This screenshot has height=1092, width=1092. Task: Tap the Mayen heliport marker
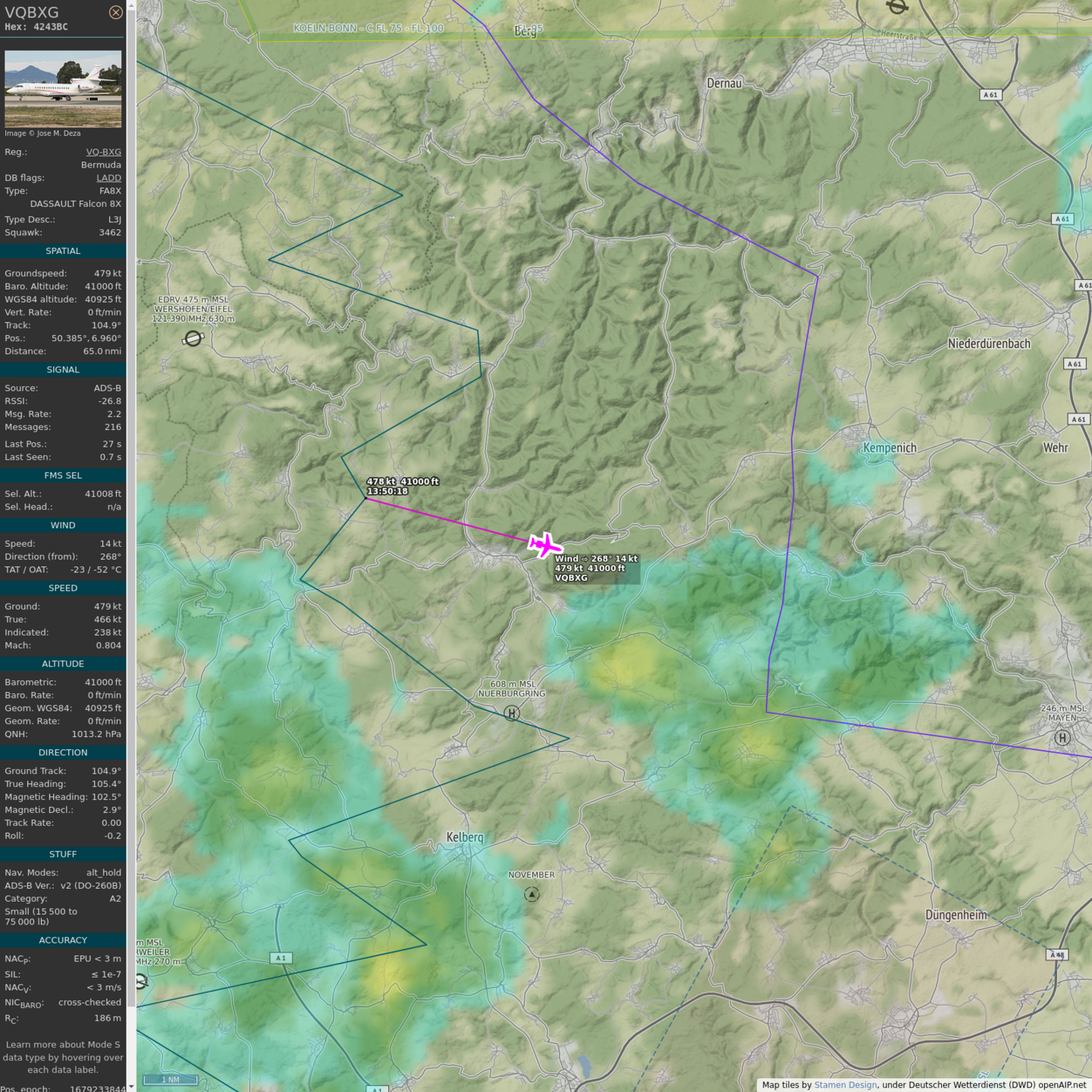(x=1062, y=737)
